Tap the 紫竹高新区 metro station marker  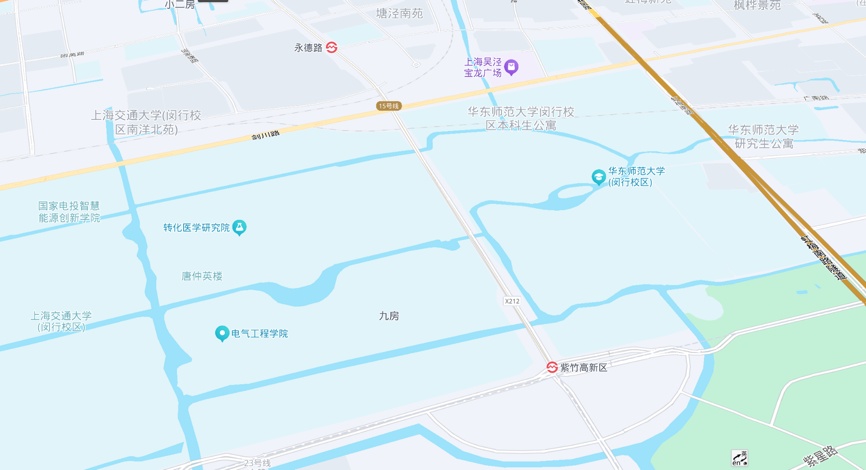click(x=551, y=367)
